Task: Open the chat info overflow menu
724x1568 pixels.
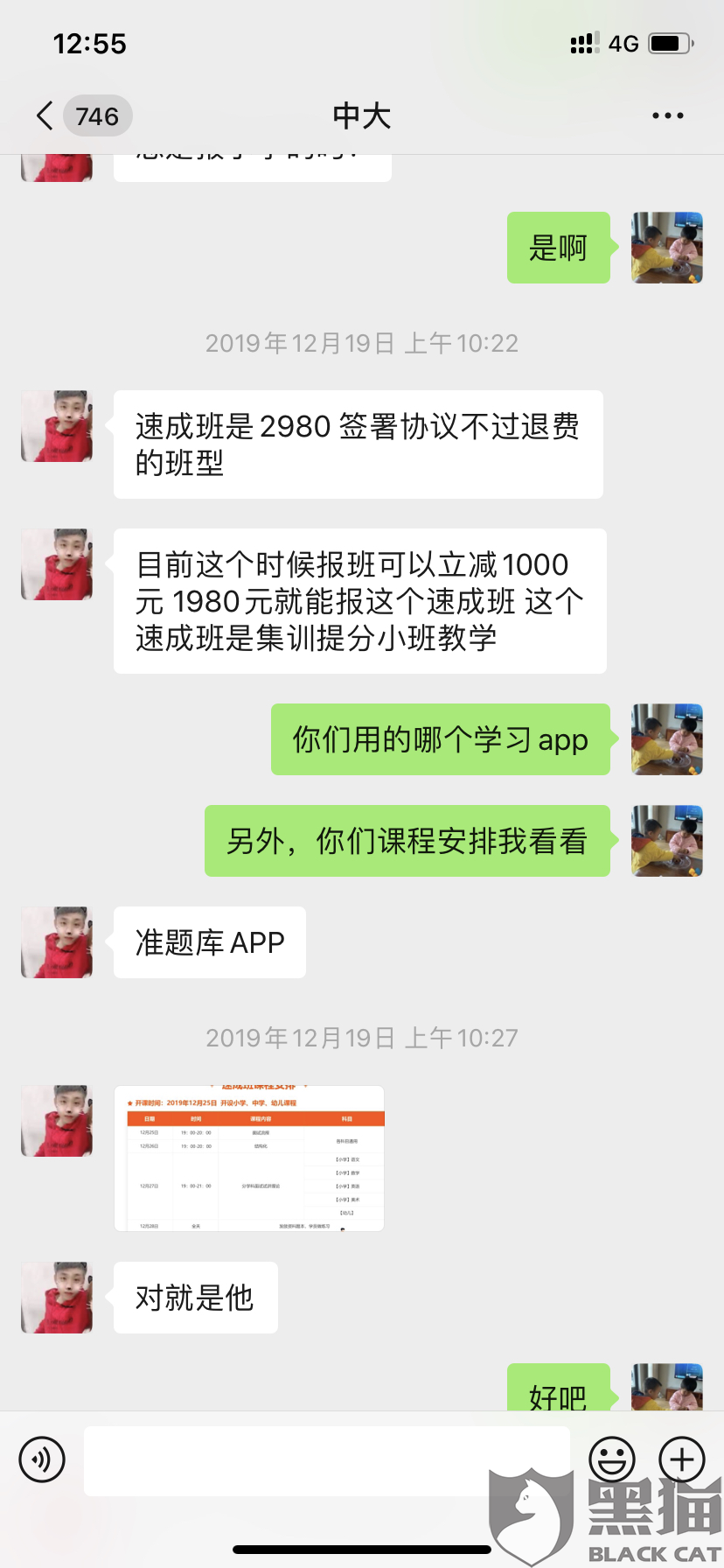Action: 667,115
